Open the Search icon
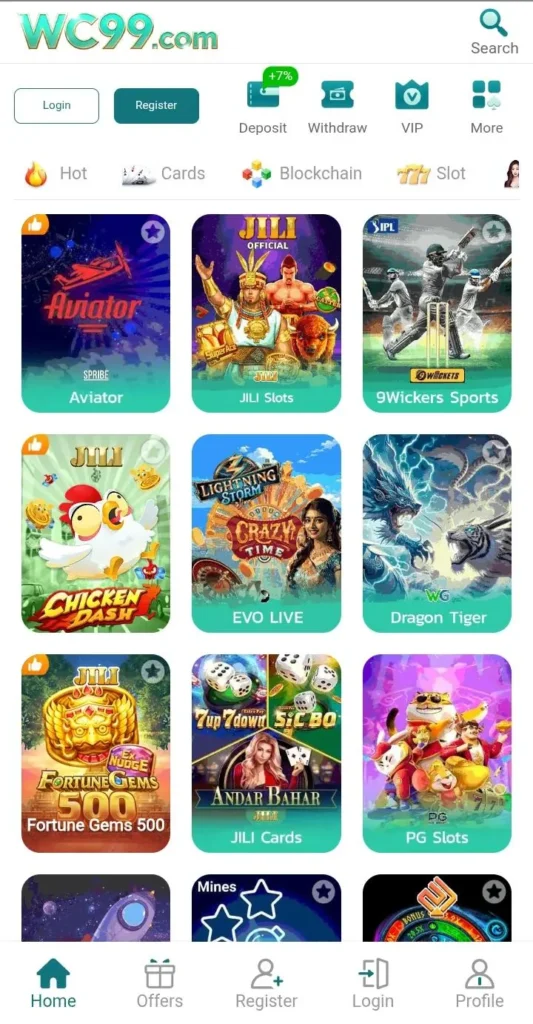Viewport: 533px width, 1024px height. point(494,31)
